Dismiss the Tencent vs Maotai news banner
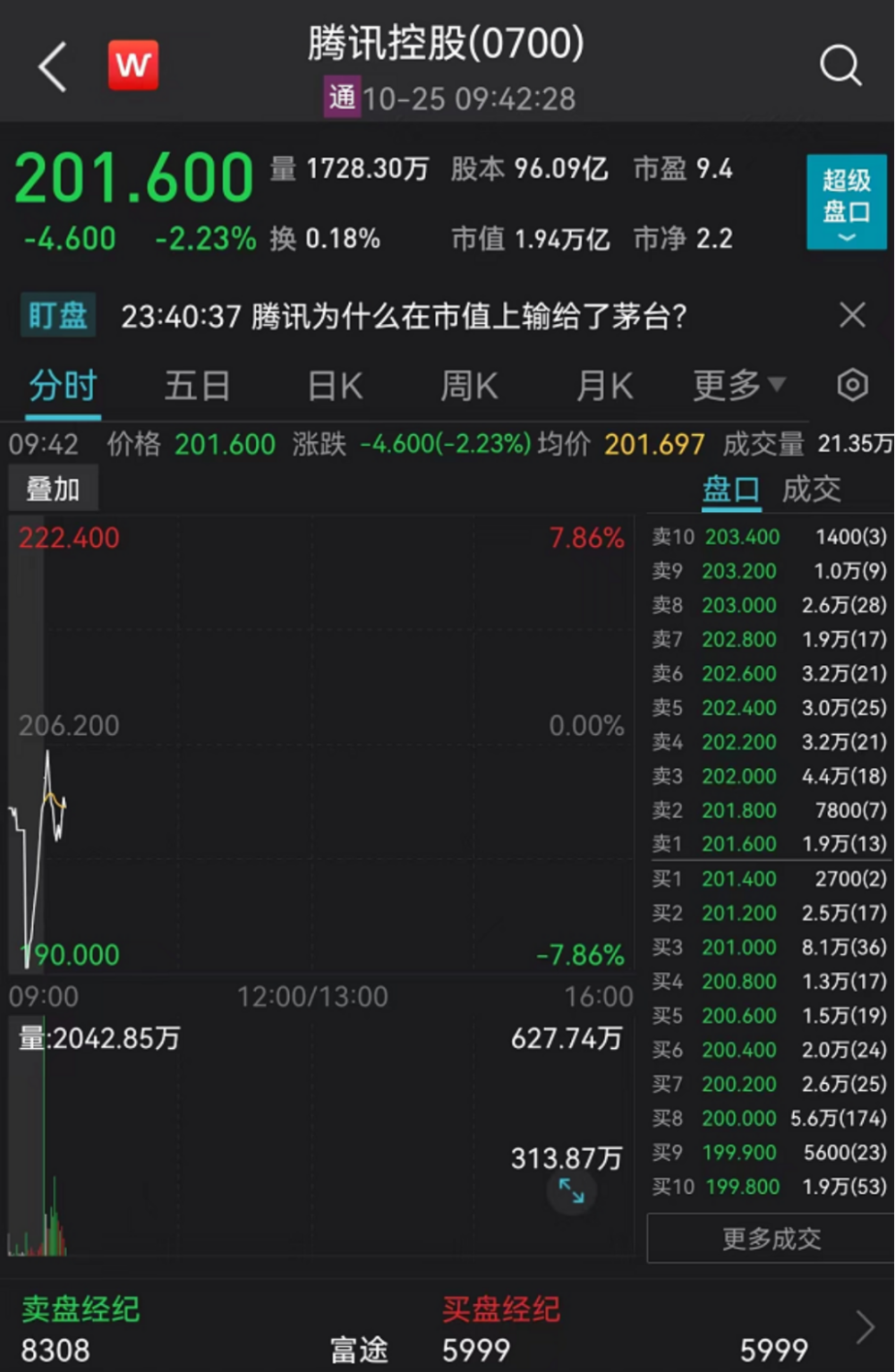 coord(851,316)
